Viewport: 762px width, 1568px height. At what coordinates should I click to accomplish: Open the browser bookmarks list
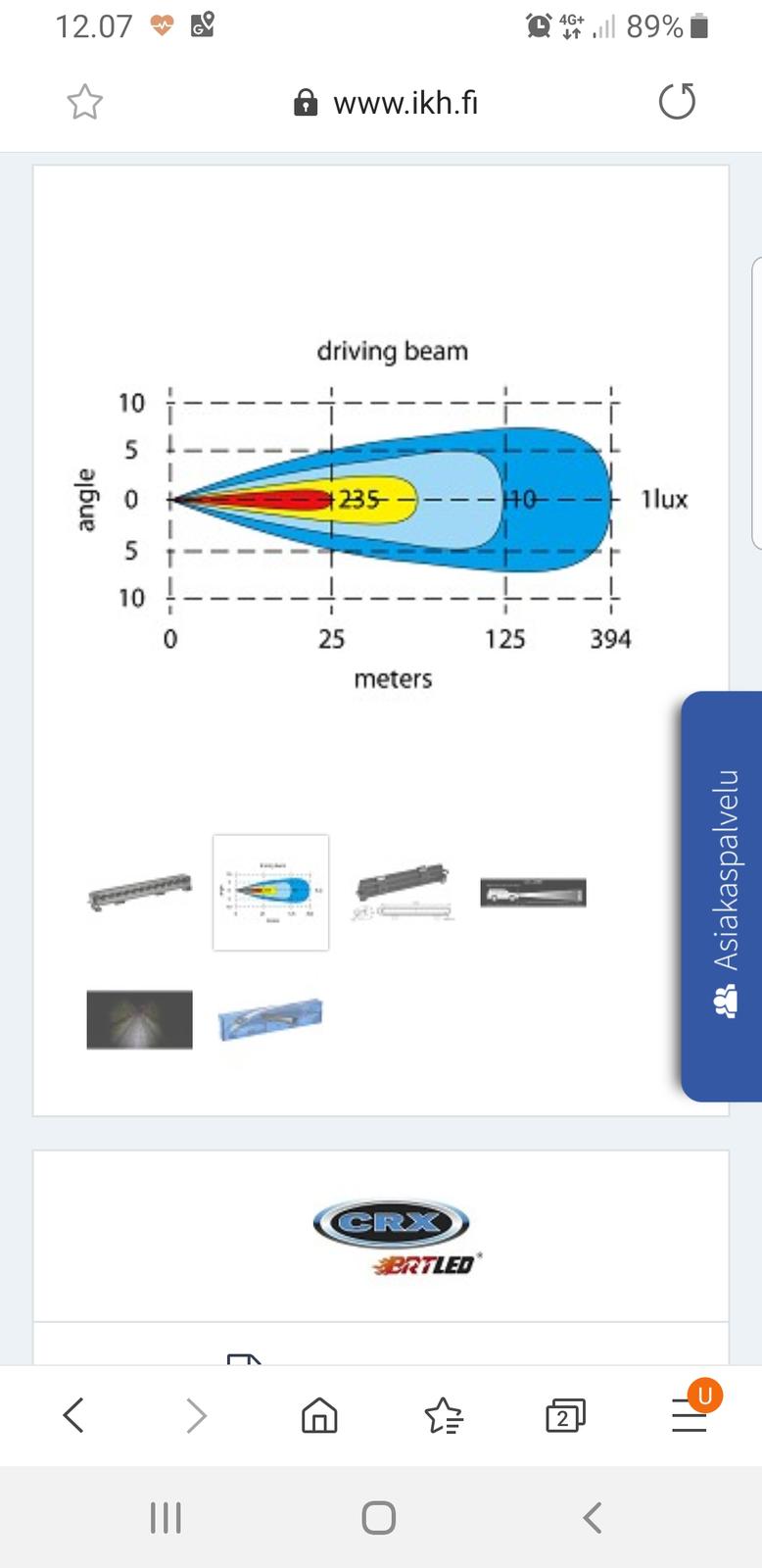pyautogui.click(x=444, y=1415)
